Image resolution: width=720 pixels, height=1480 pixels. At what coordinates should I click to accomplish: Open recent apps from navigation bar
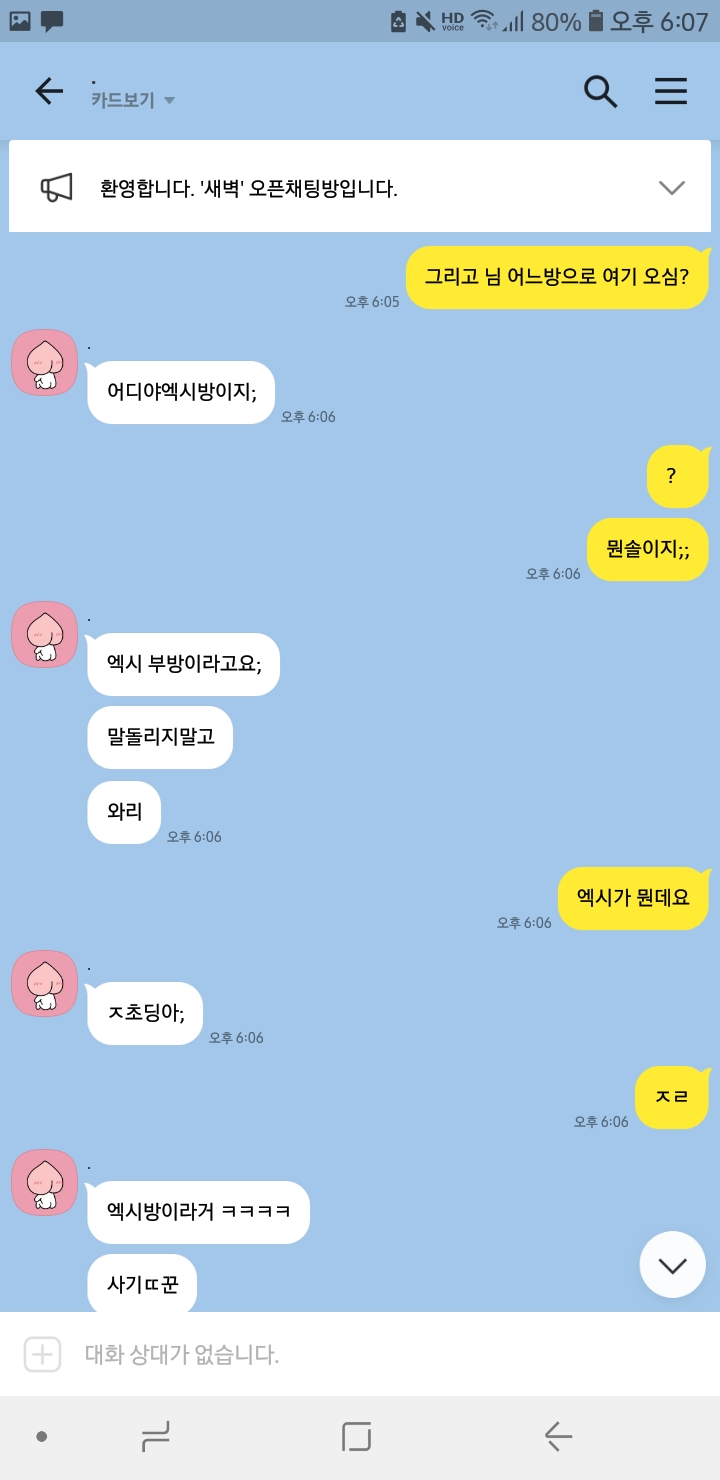[155, 1437]
